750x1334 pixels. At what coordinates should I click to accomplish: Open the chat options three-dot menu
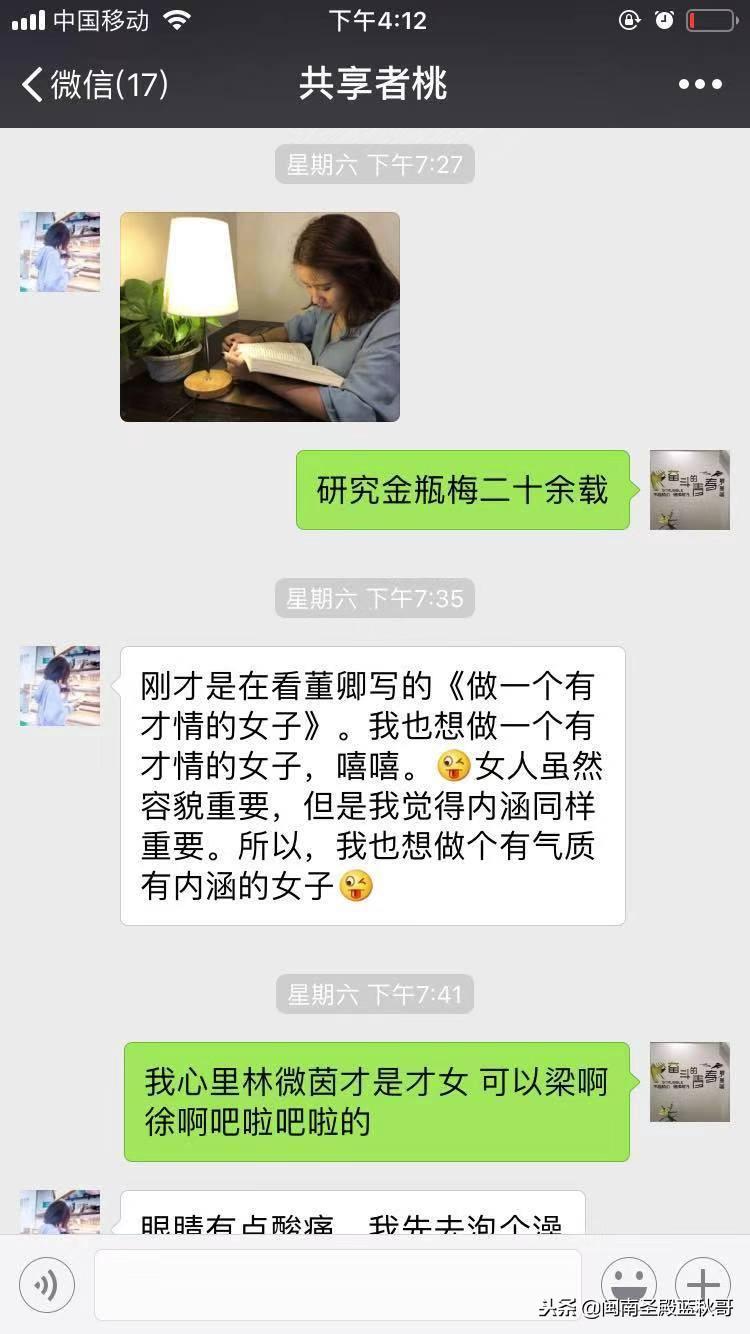(699, 84)
